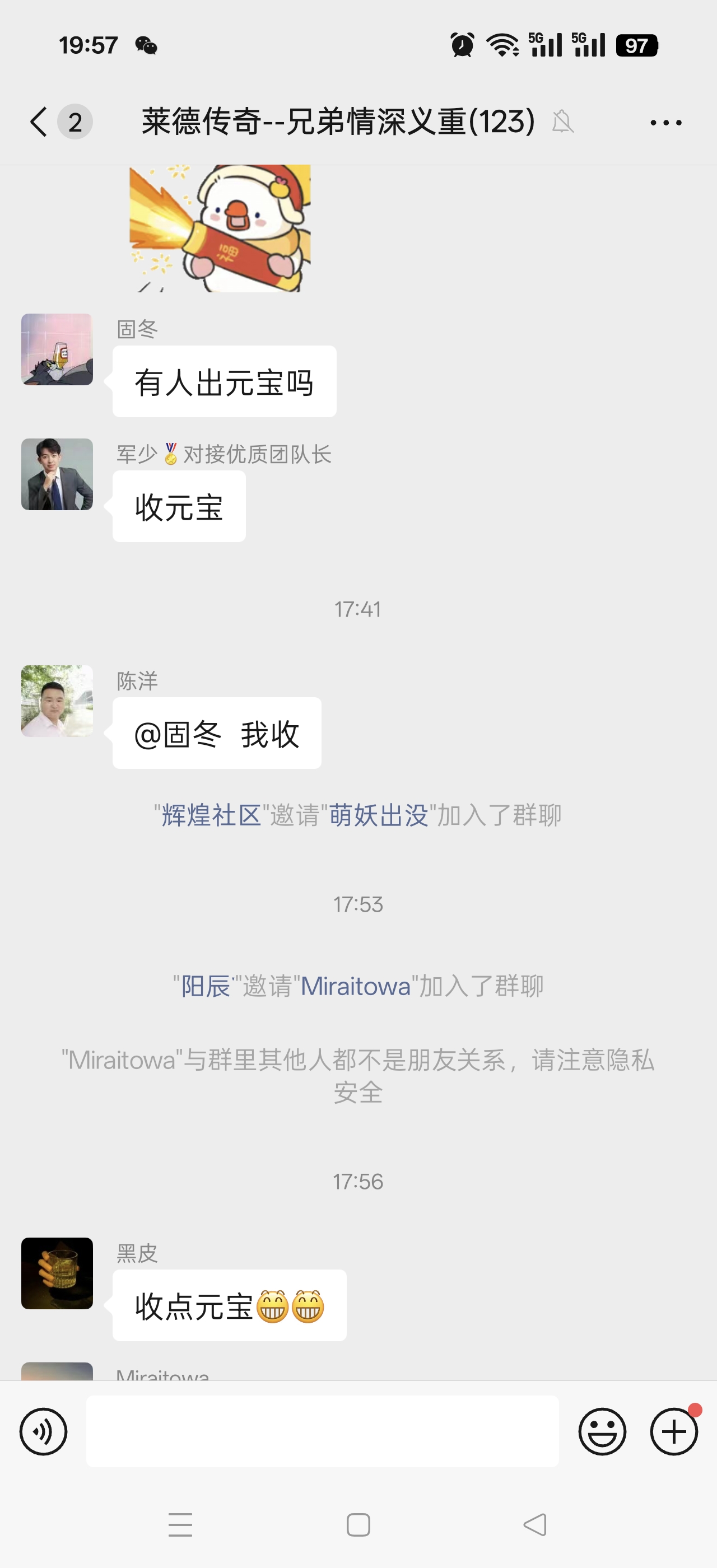Open the emoji sticker panel

602,1431
